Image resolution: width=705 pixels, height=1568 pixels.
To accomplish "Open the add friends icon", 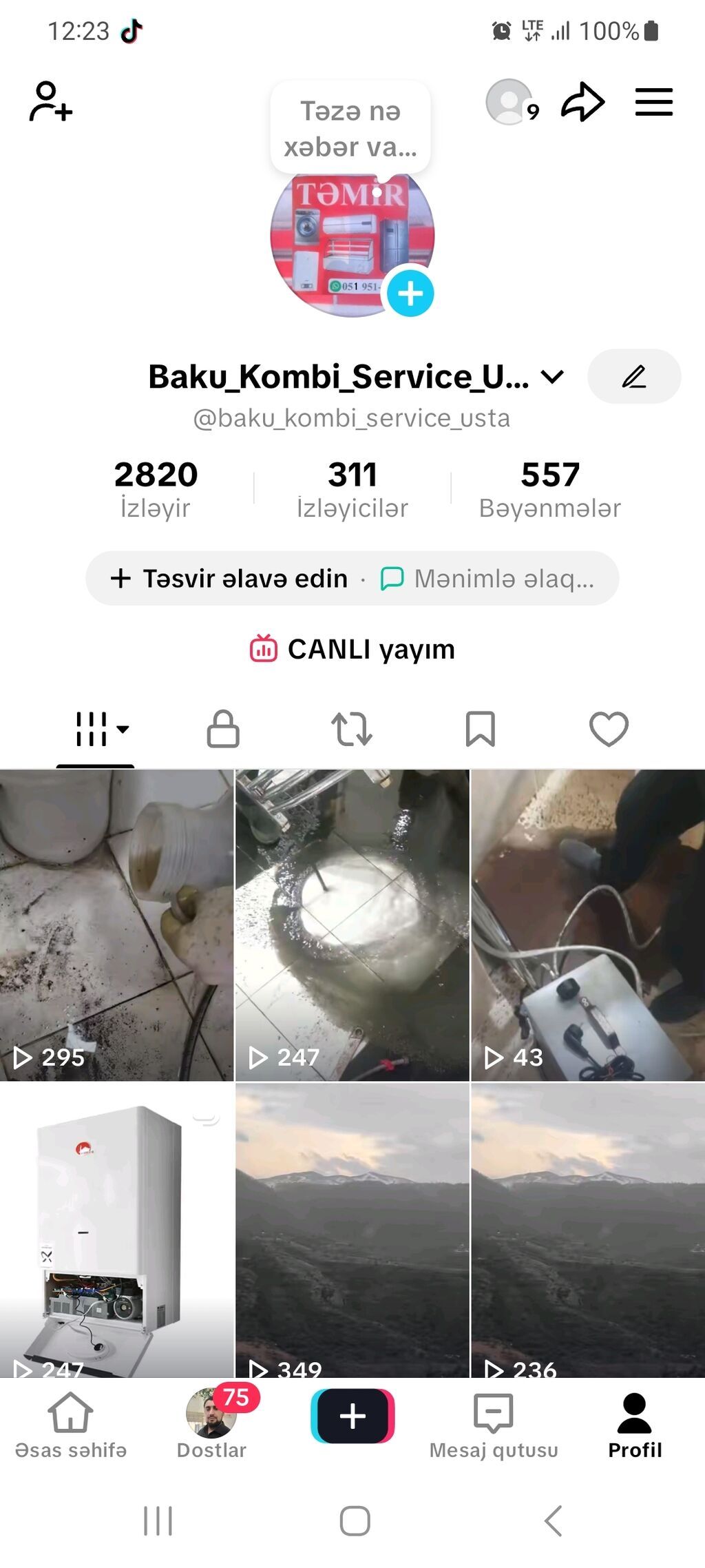I will point(50,102).
